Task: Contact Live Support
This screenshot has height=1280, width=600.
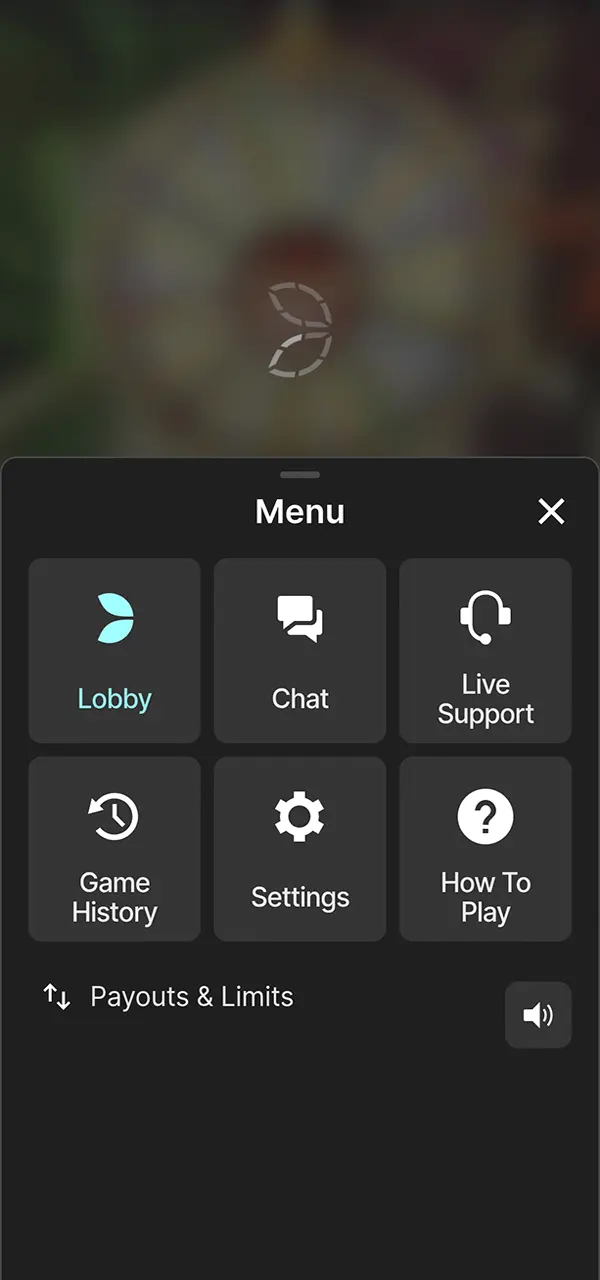Action: tap(485, 651)
